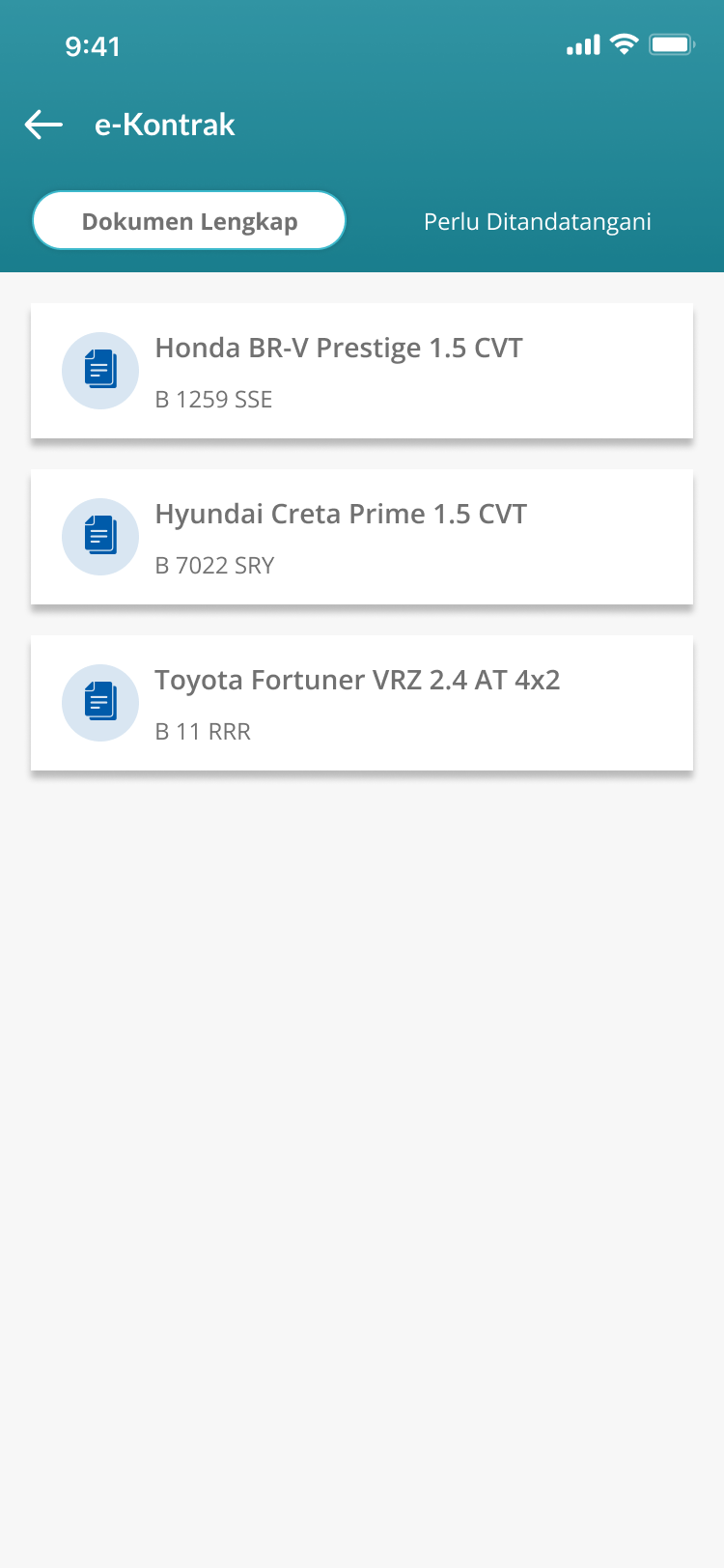This screenshot has height=1568, width=724.
Task: Open the Hyundai Creta Prime contract
Action: pos(362,537)
